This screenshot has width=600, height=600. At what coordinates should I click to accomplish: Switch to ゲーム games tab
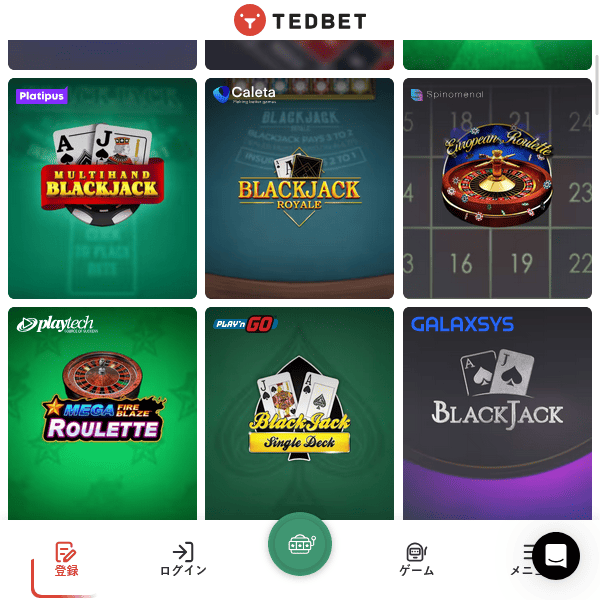pyautogui.click(x=416, y=560)
